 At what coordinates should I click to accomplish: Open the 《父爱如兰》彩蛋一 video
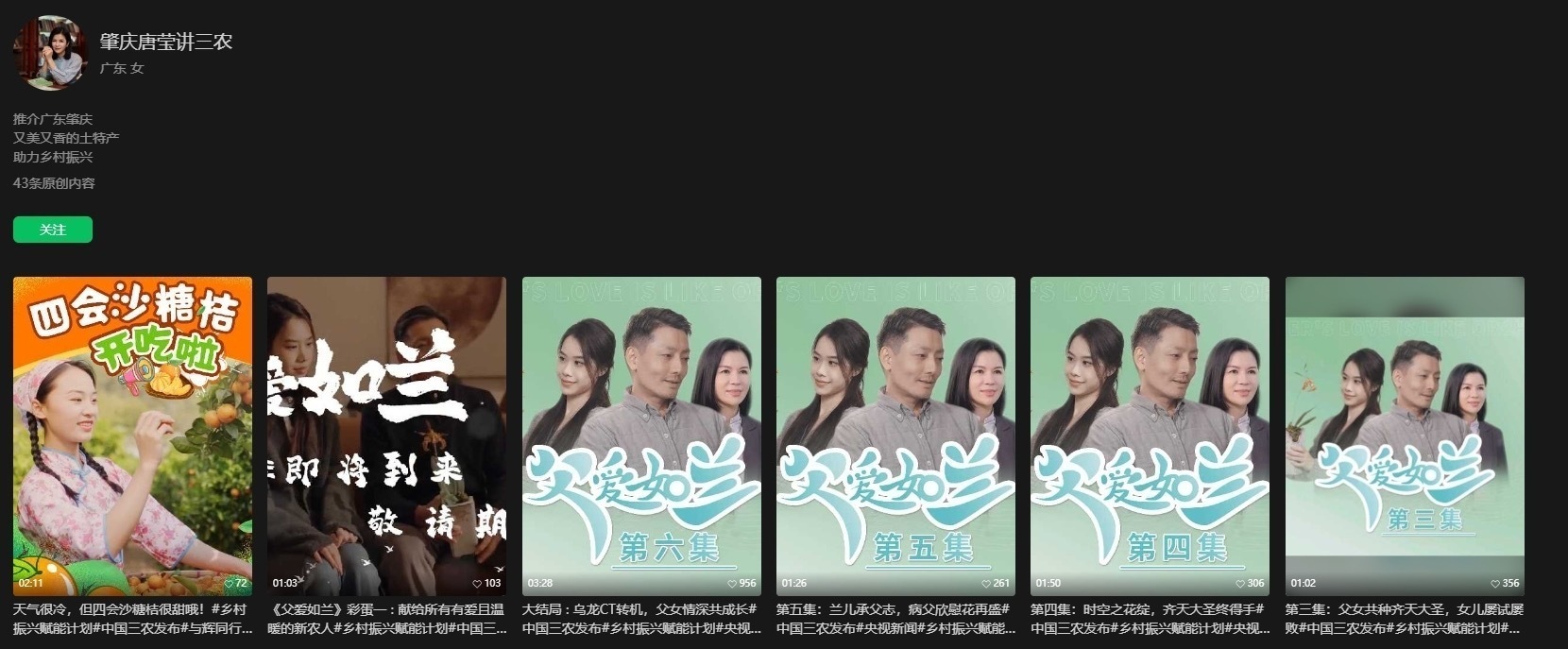click(x=386, y=435)
